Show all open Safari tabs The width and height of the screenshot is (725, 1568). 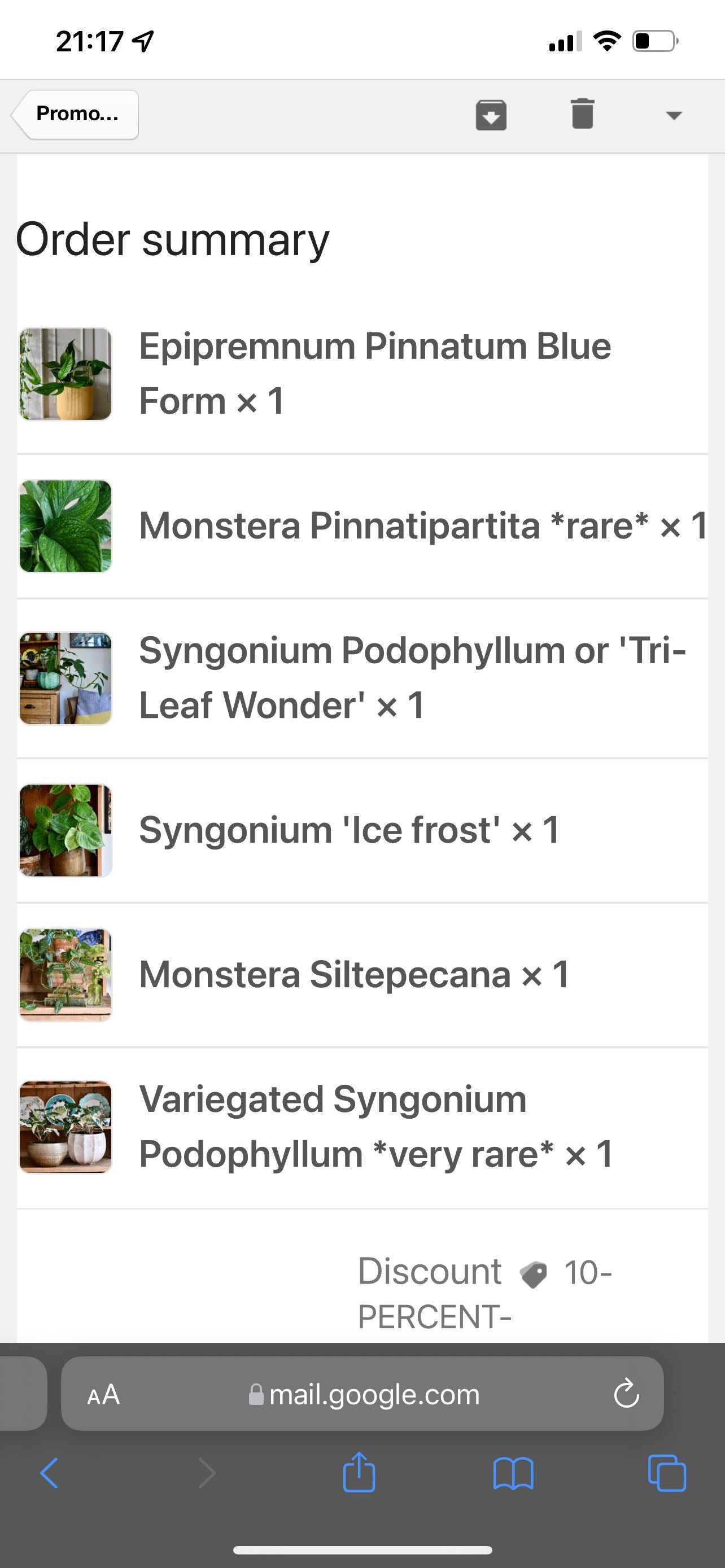667,1473
